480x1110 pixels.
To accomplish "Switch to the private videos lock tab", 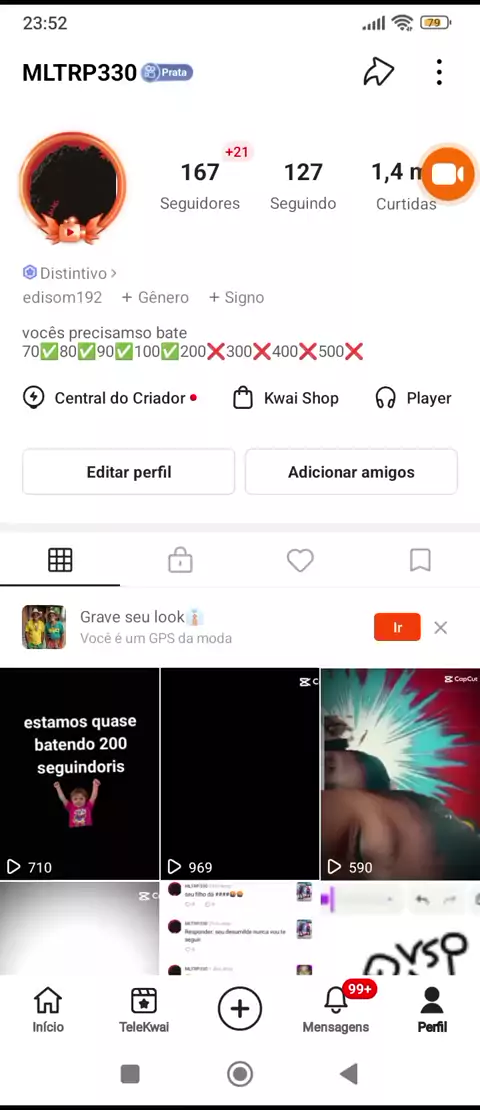I will (180, 560).
